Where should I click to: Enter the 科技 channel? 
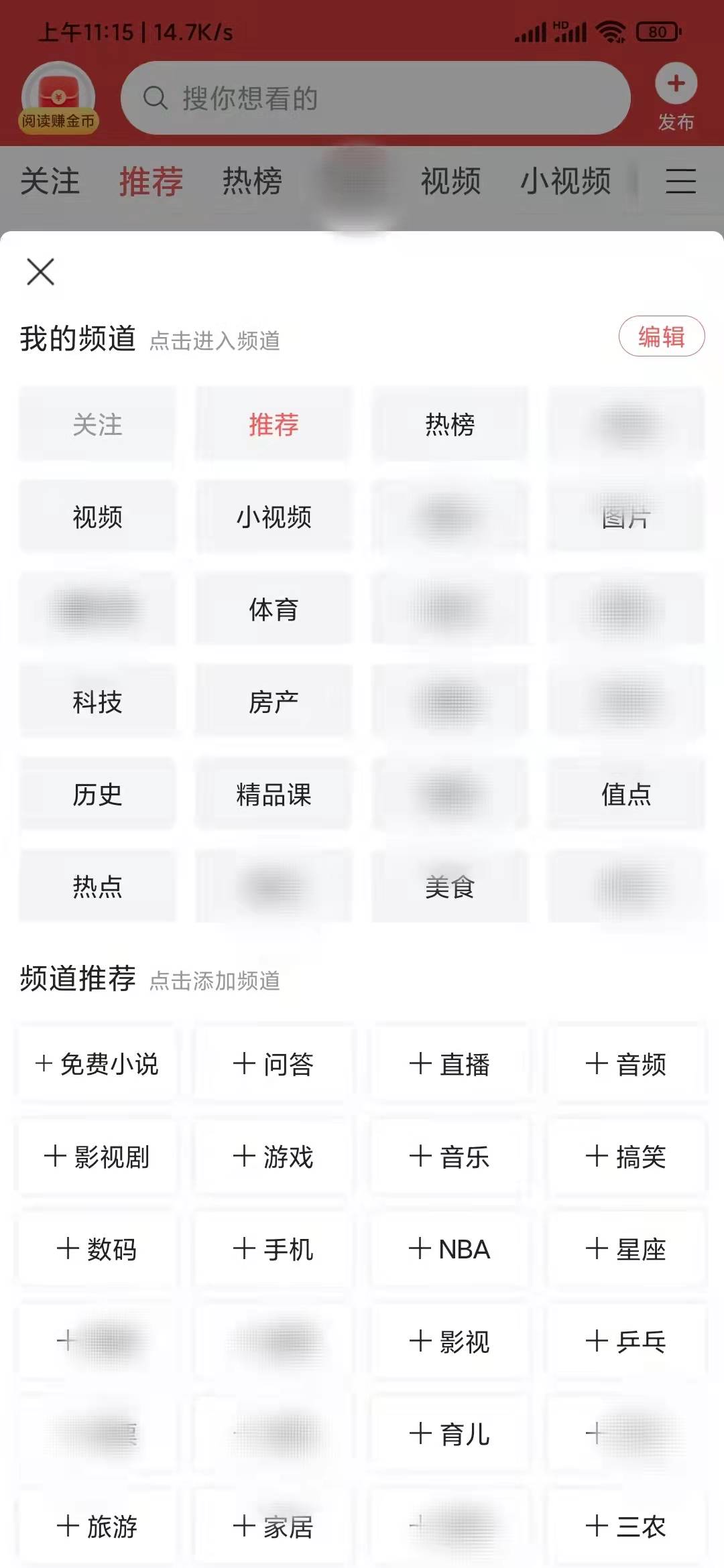point(97,703)
